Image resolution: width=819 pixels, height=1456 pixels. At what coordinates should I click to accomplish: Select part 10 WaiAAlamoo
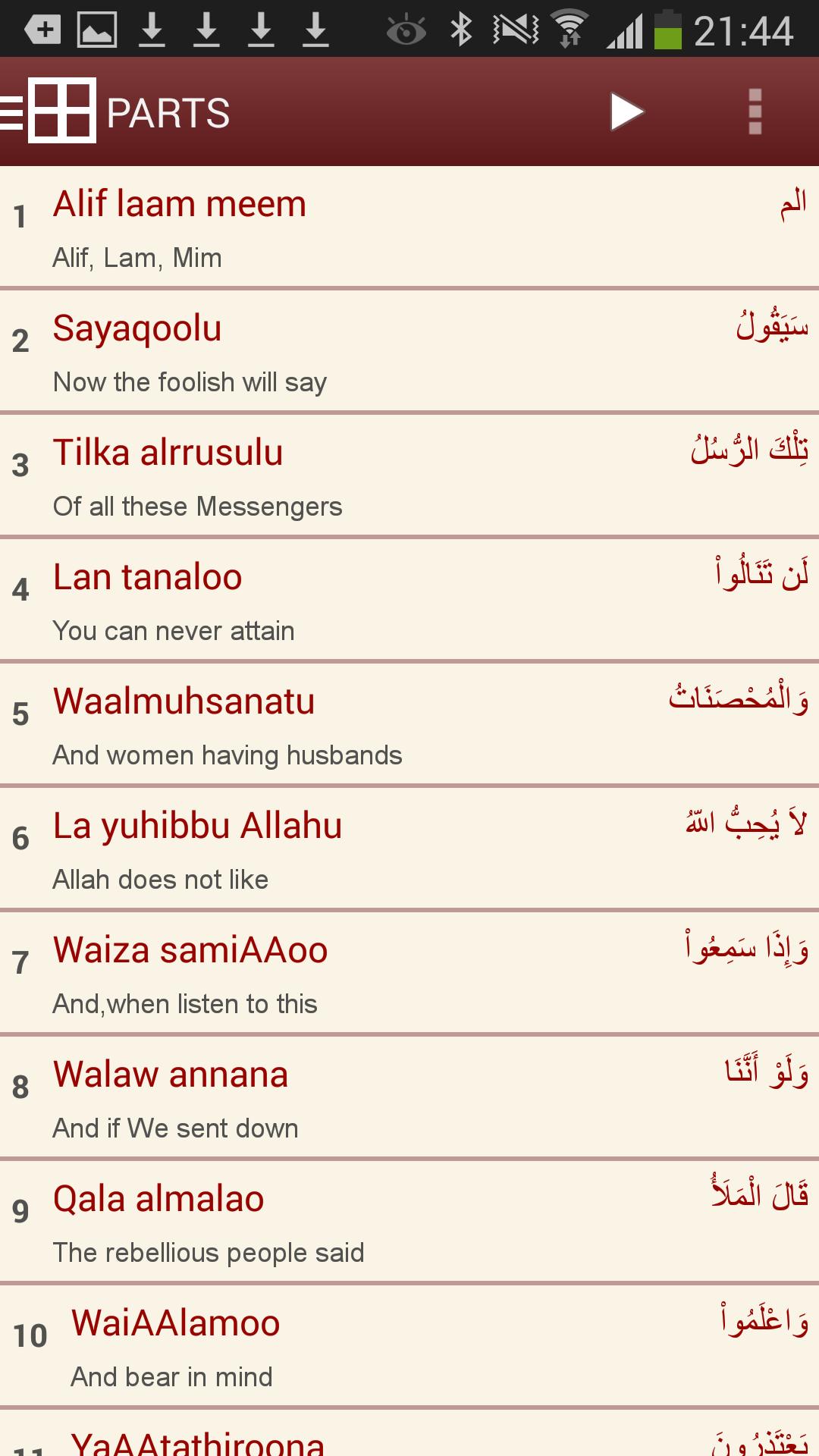(409, 1347)
